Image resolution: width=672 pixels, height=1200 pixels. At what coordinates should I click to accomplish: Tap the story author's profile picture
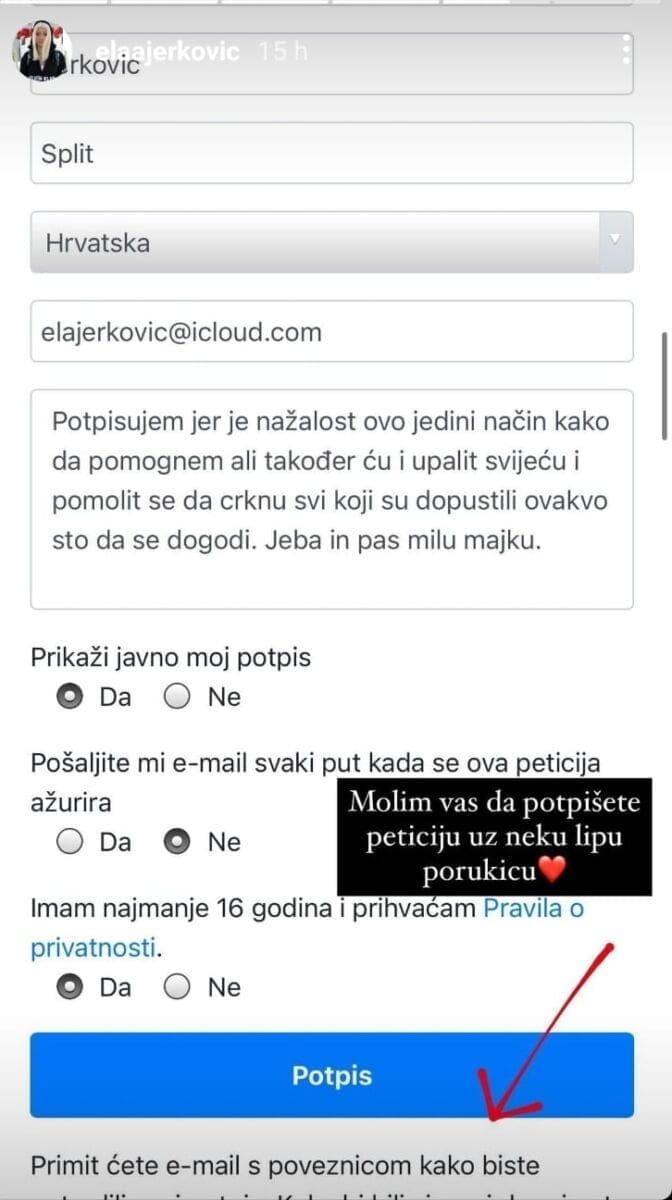41,50
